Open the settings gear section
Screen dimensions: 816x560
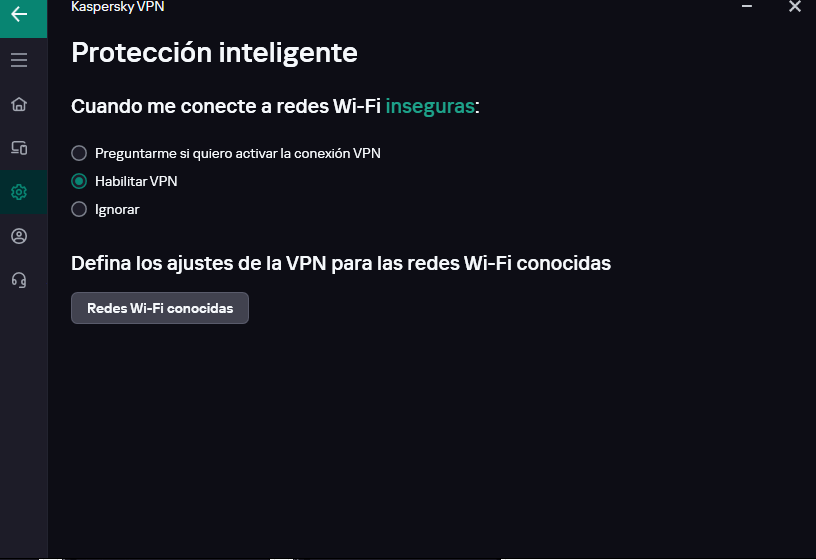coord(19,192)
